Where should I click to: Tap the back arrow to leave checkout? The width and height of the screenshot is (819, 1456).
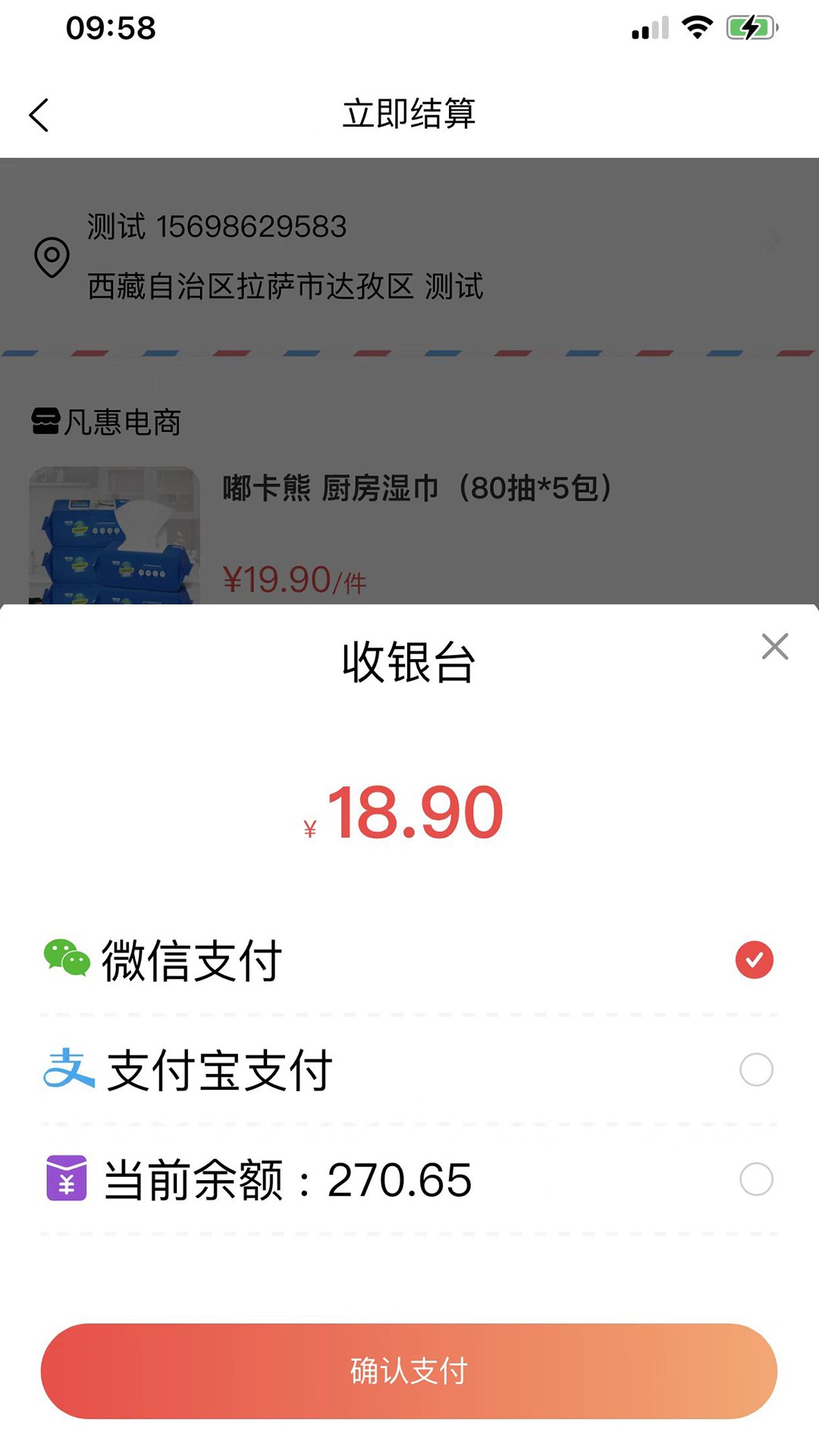39,115
